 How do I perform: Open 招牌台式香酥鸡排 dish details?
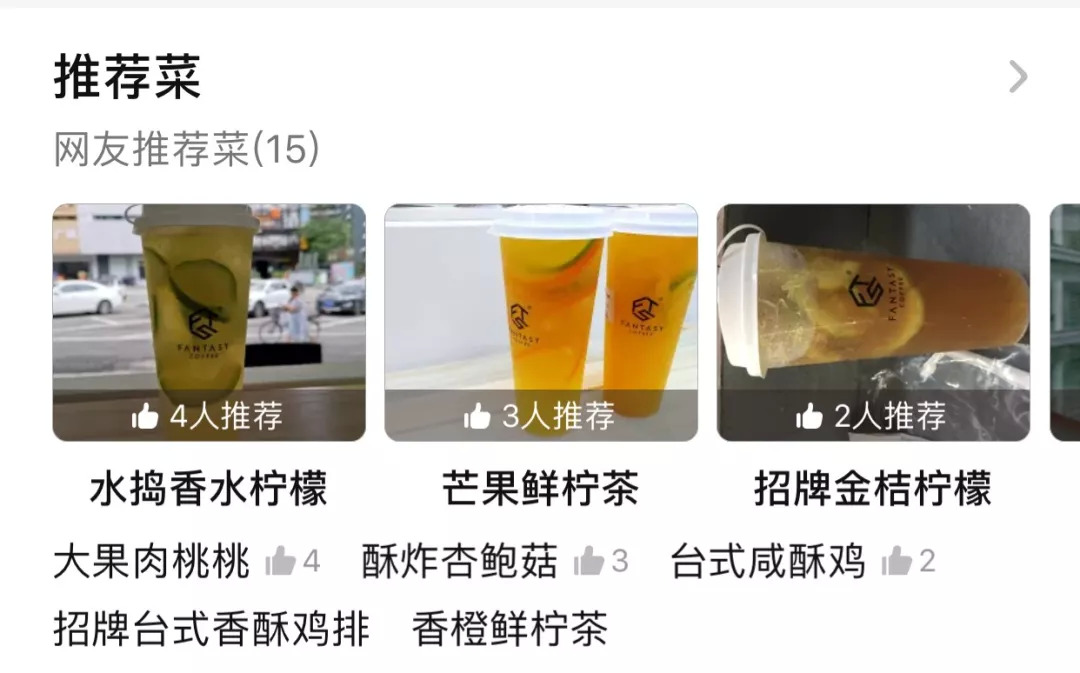(211, 630)
